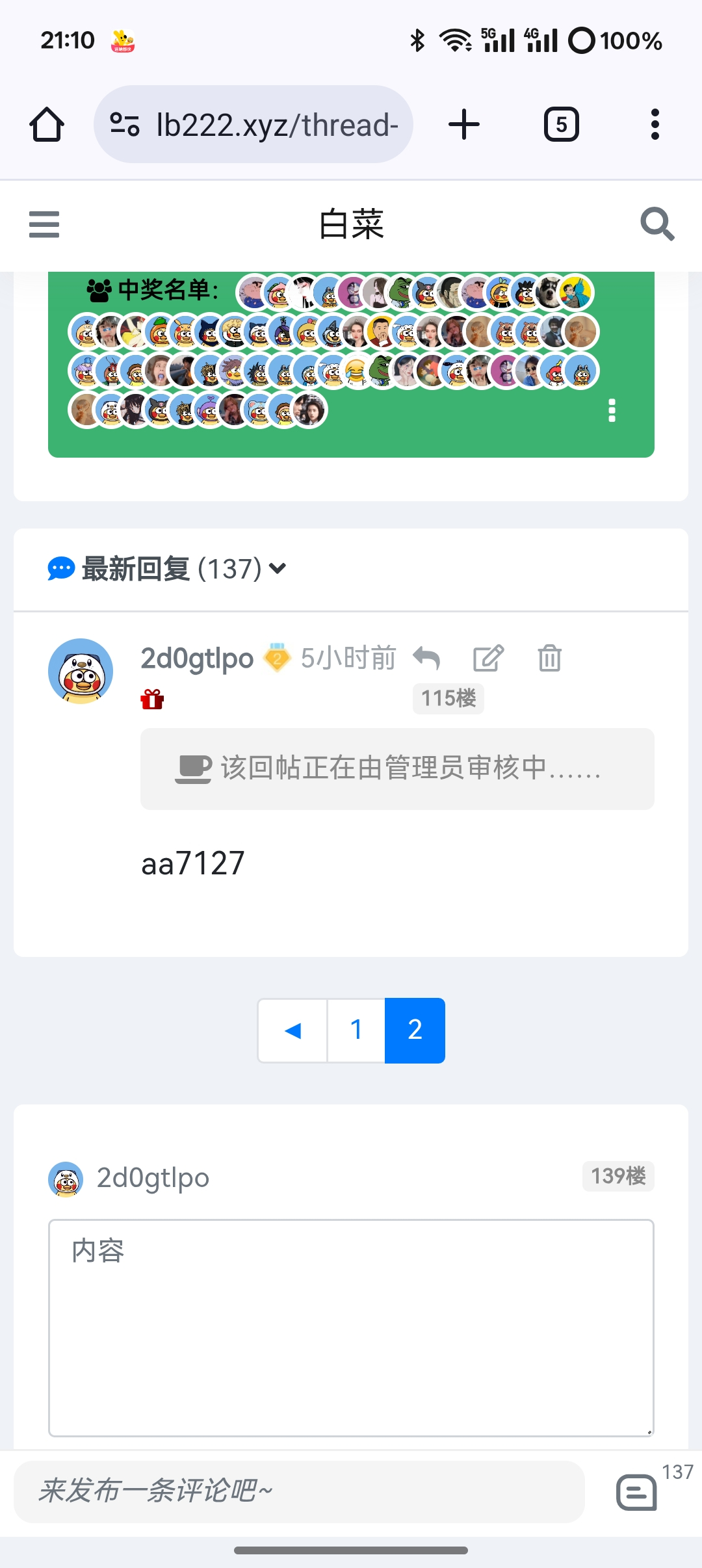Open the site search magnifier
Image resolution: width=702 pixels, height=1568 pixels.
click(656, 224)
